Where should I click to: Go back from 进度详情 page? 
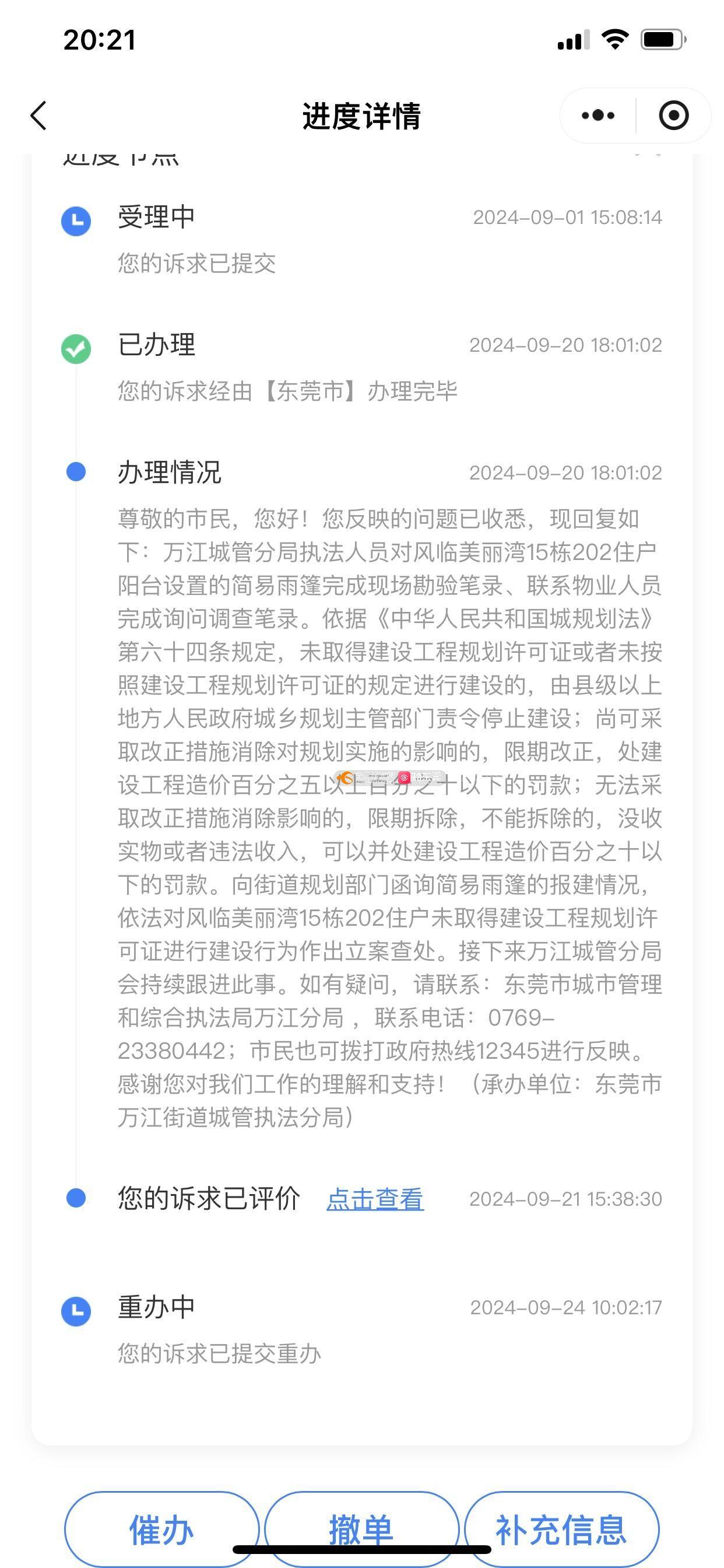[x=38, y=116]
